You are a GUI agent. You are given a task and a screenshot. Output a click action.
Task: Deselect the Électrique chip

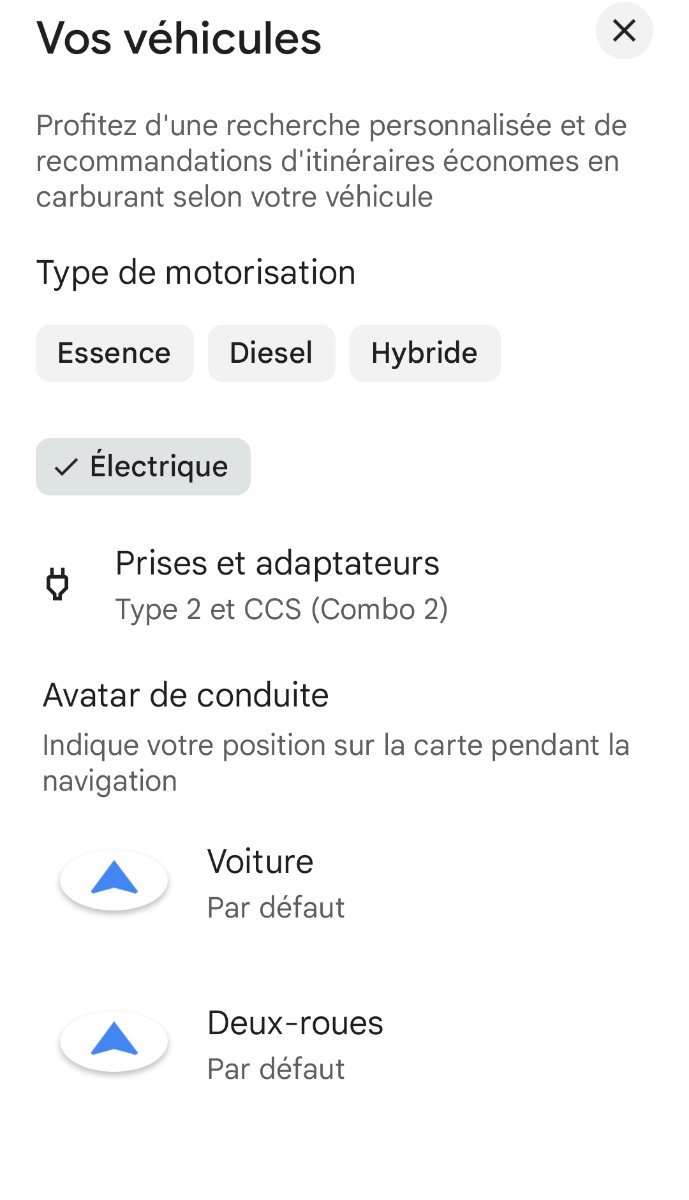[143, 467]
